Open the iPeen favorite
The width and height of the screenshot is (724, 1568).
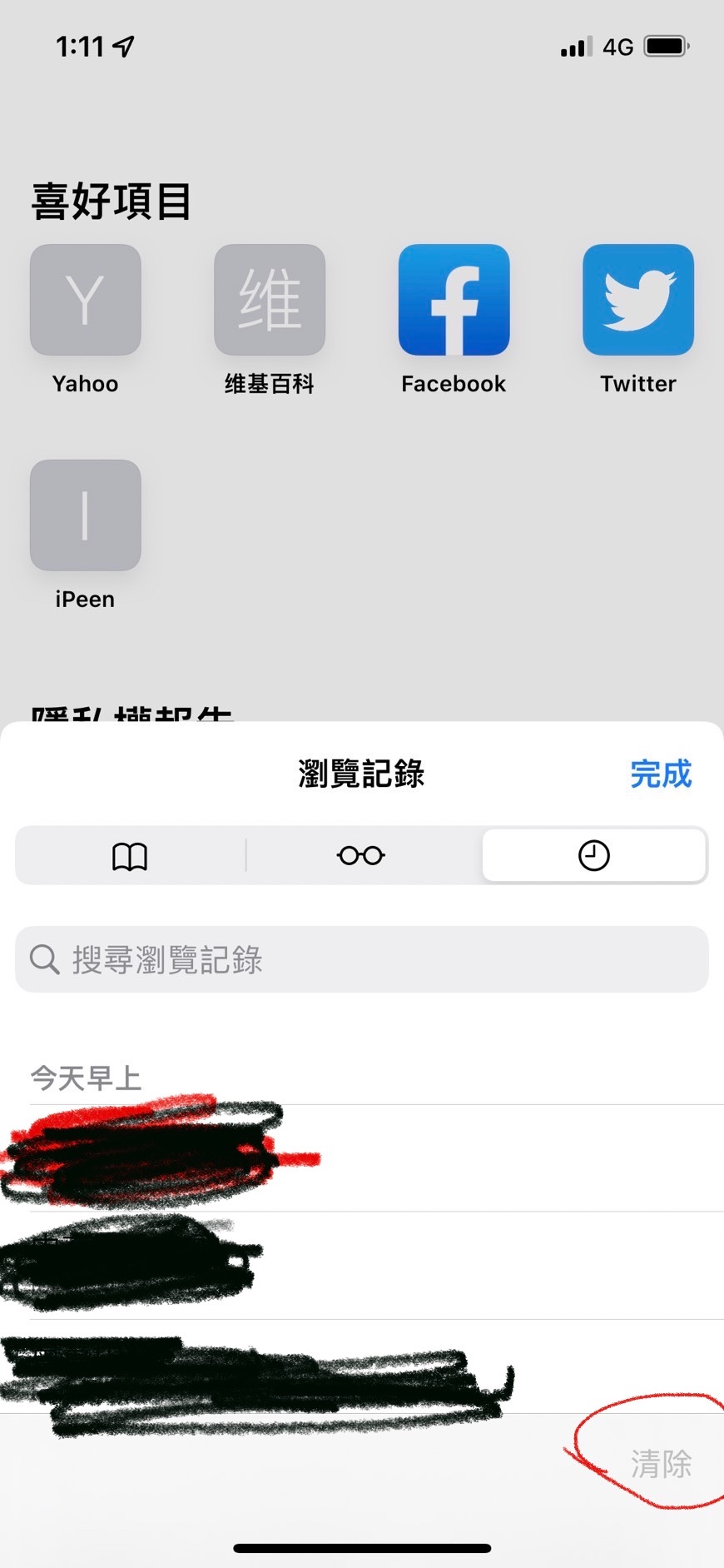pos(86,515)
